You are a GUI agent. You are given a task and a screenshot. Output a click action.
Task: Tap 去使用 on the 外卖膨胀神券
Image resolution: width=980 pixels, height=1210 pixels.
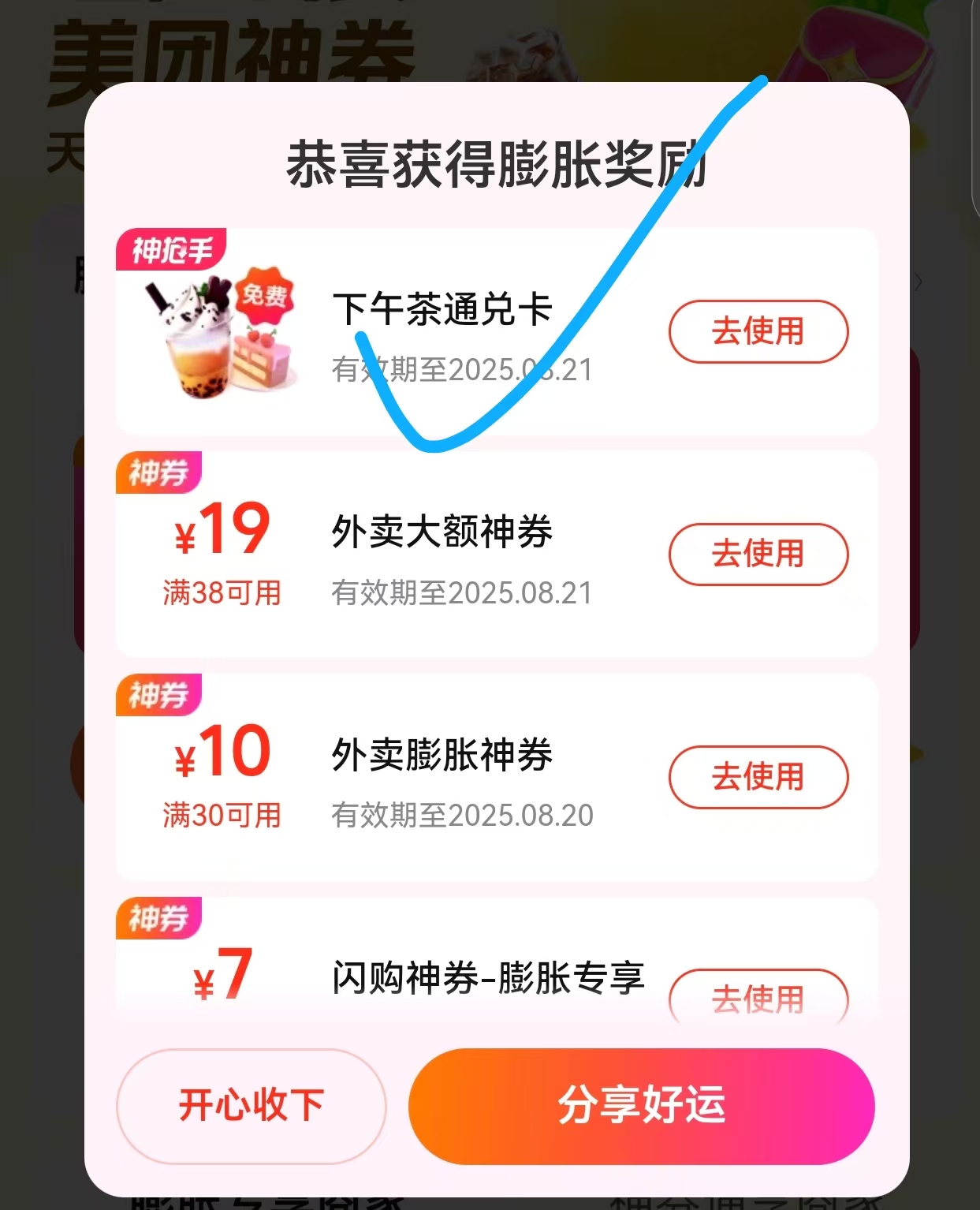click(x=758, y=778)
